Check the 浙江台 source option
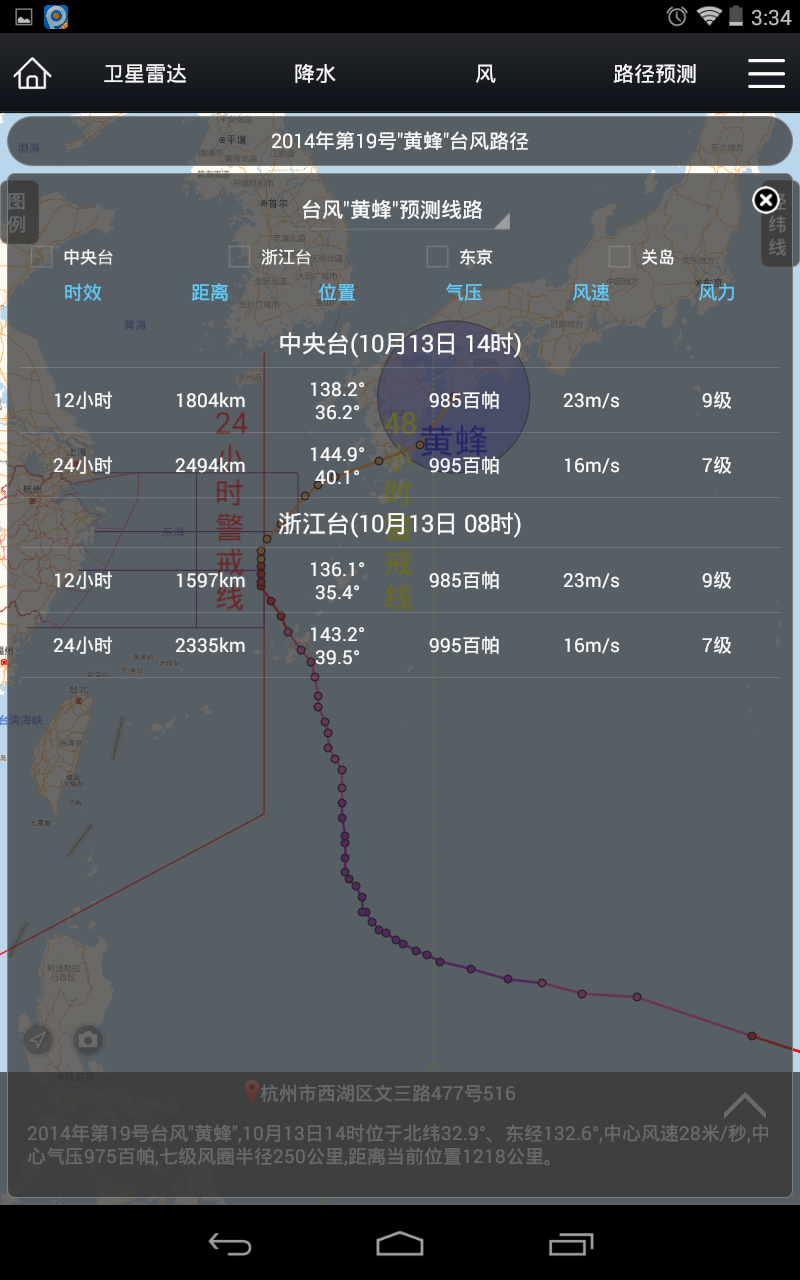This screenshot has width=800, height=1280. [239, 257]
